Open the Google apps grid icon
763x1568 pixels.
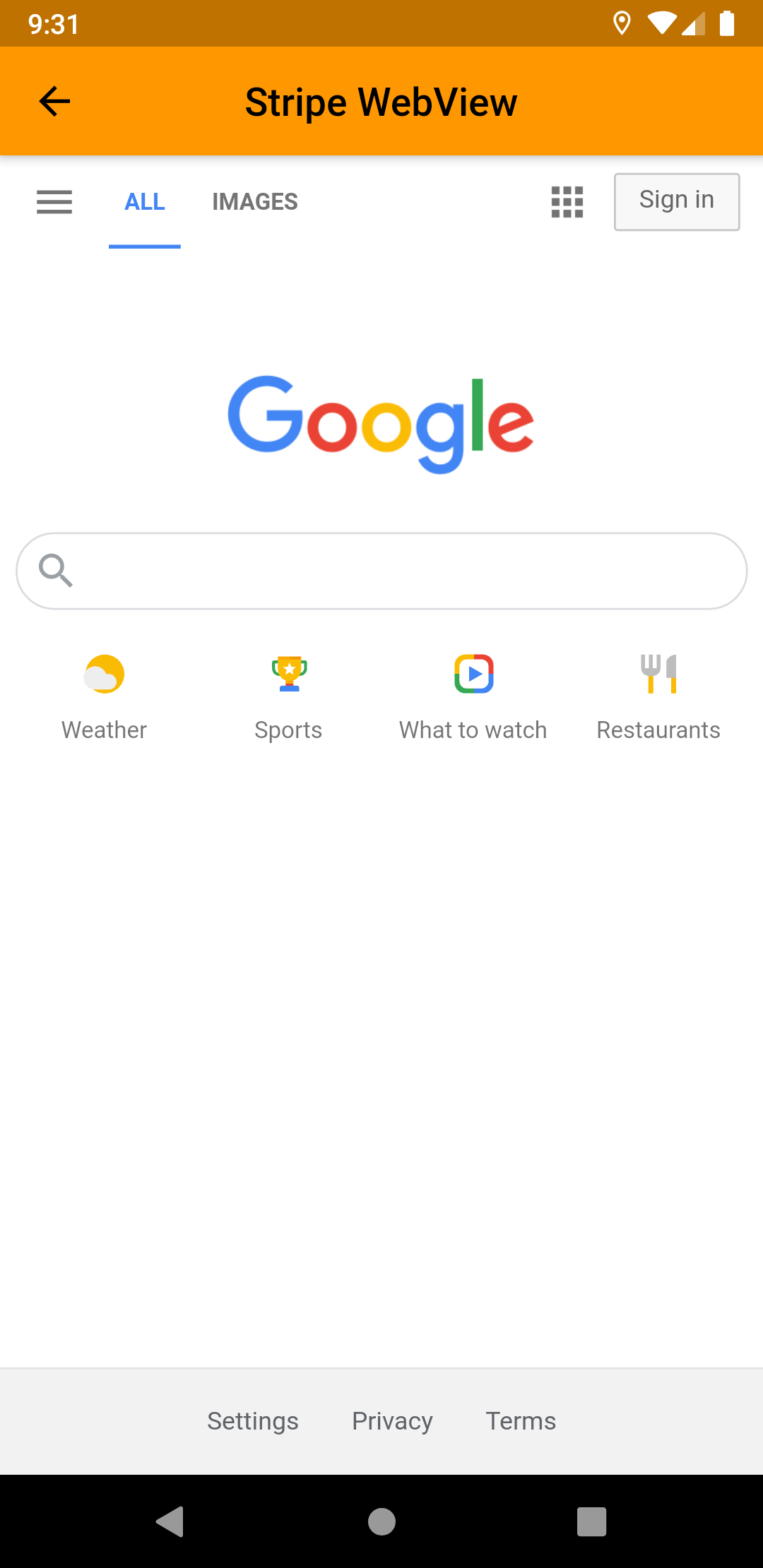click(567, 202)
